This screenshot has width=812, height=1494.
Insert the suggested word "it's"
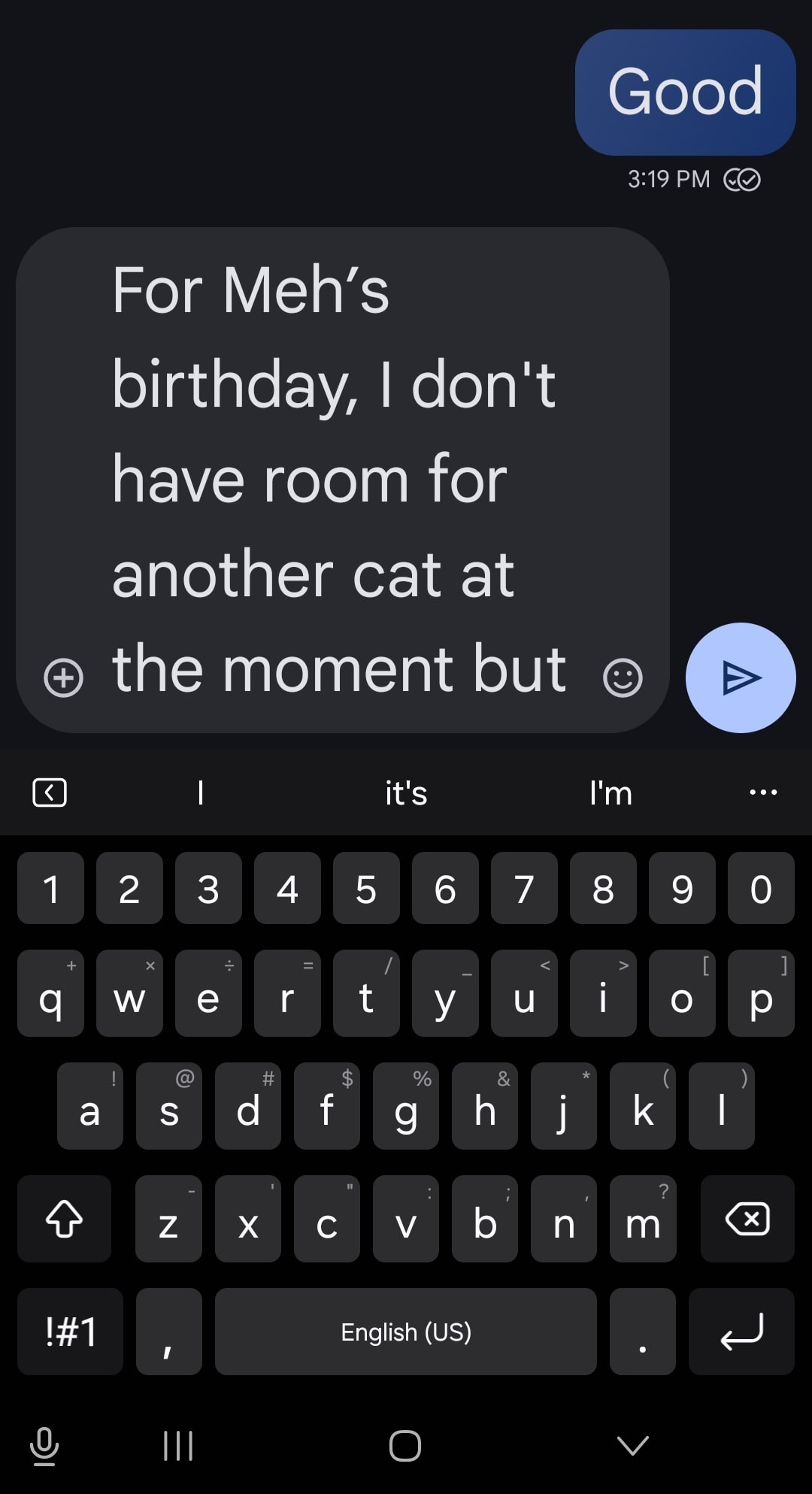[x=406, y=793]
